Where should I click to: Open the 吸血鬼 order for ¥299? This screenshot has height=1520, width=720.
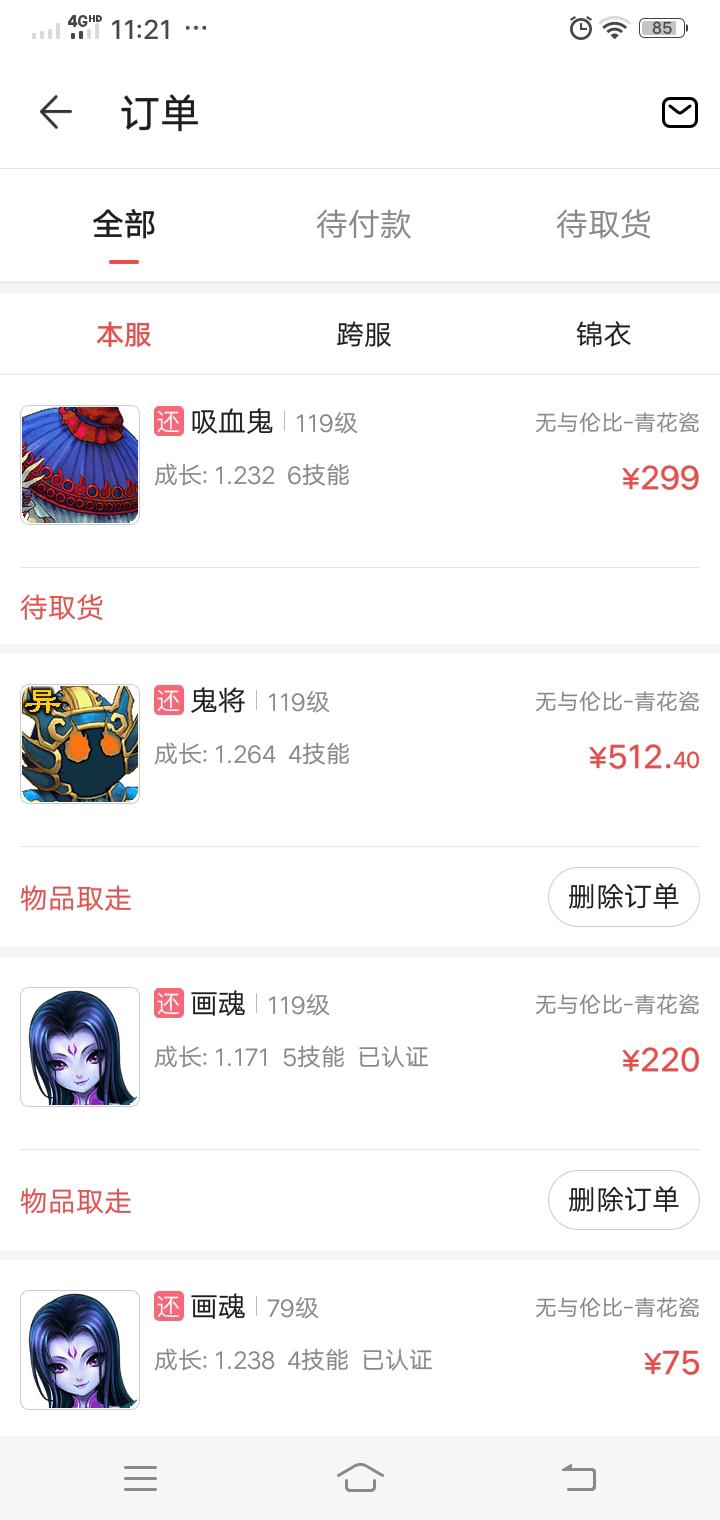360,465
